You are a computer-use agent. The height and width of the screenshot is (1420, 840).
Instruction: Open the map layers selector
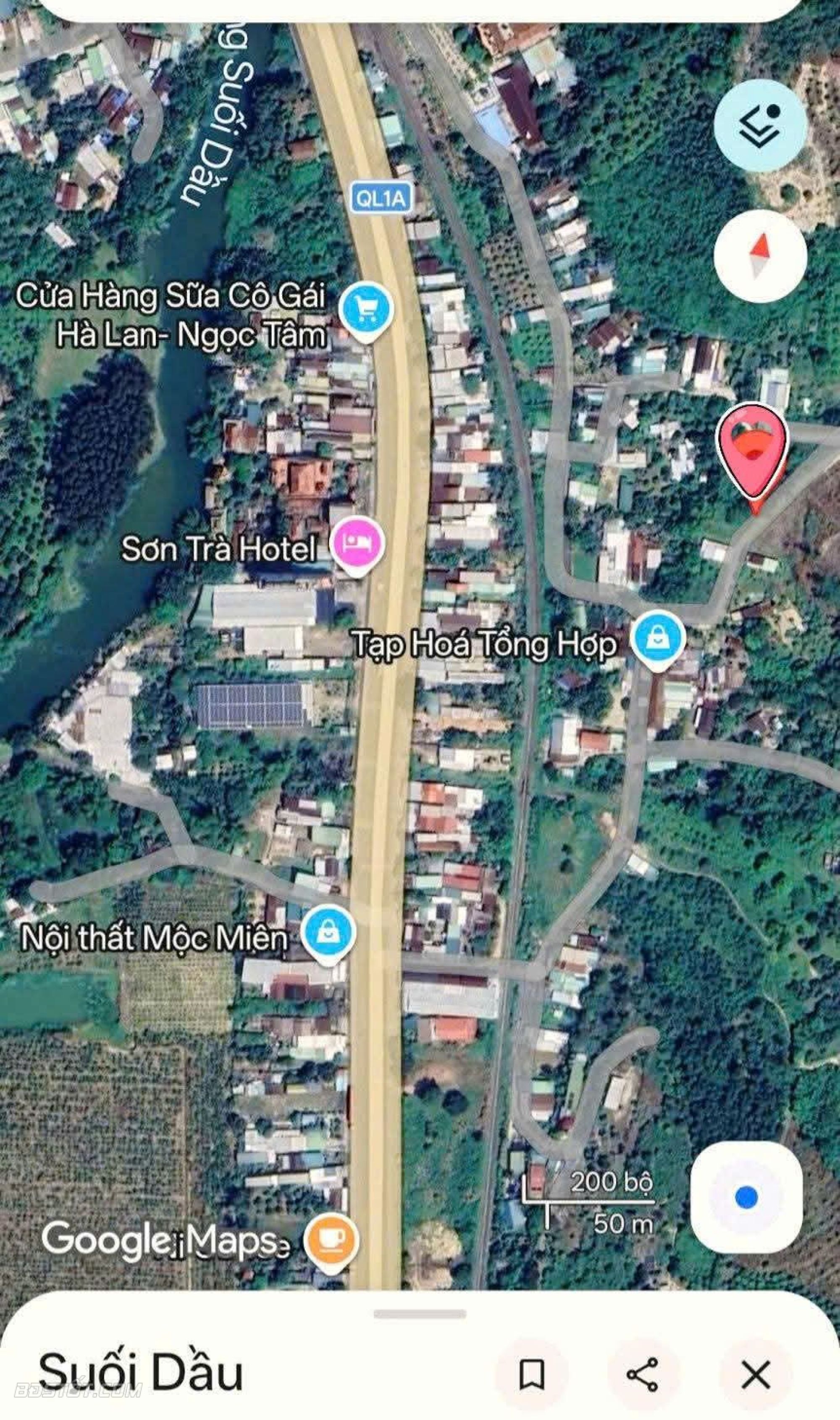click(760, 126)
